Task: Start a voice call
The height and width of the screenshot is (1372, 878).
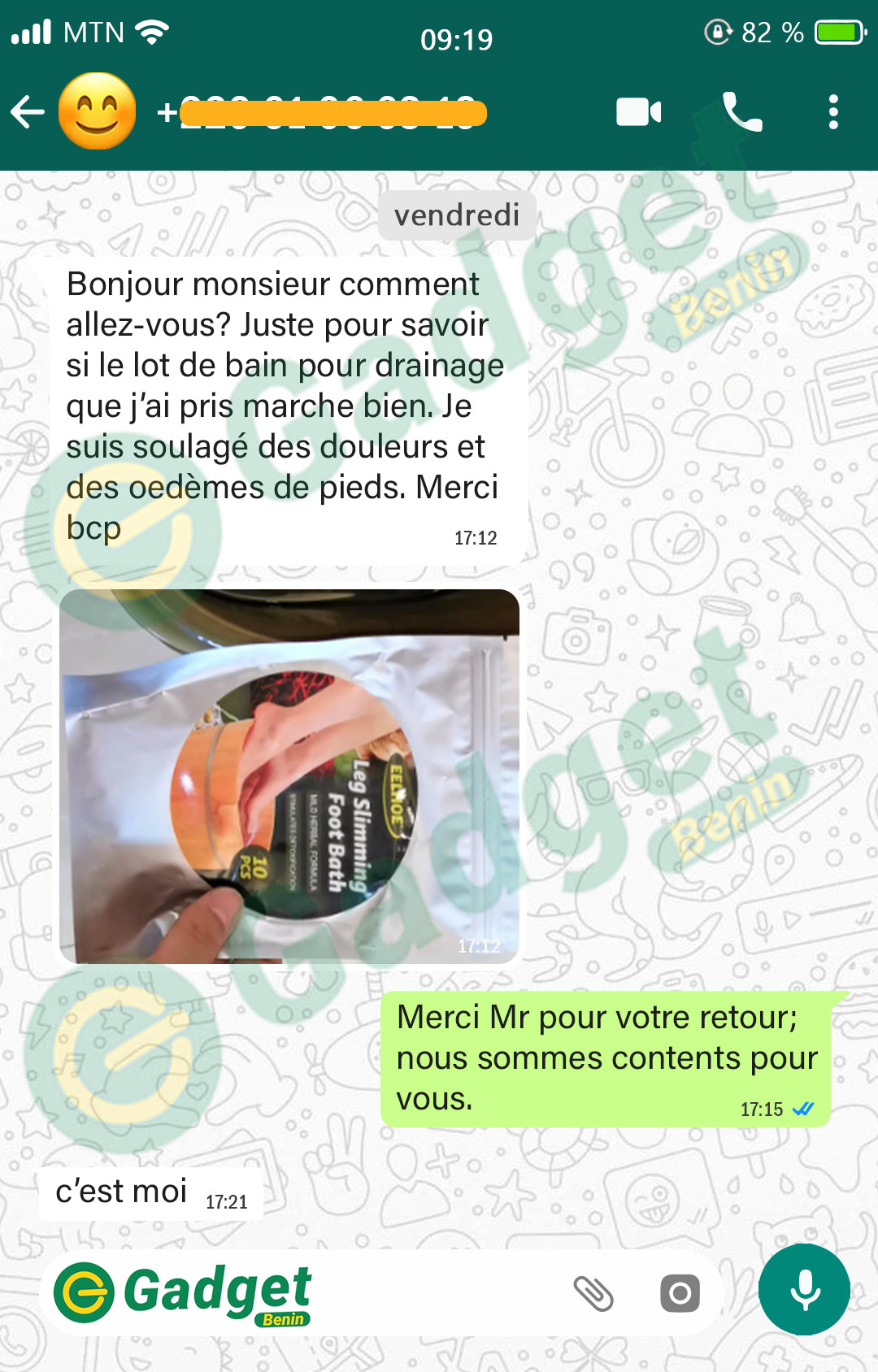Action: [x=741, y=112]
